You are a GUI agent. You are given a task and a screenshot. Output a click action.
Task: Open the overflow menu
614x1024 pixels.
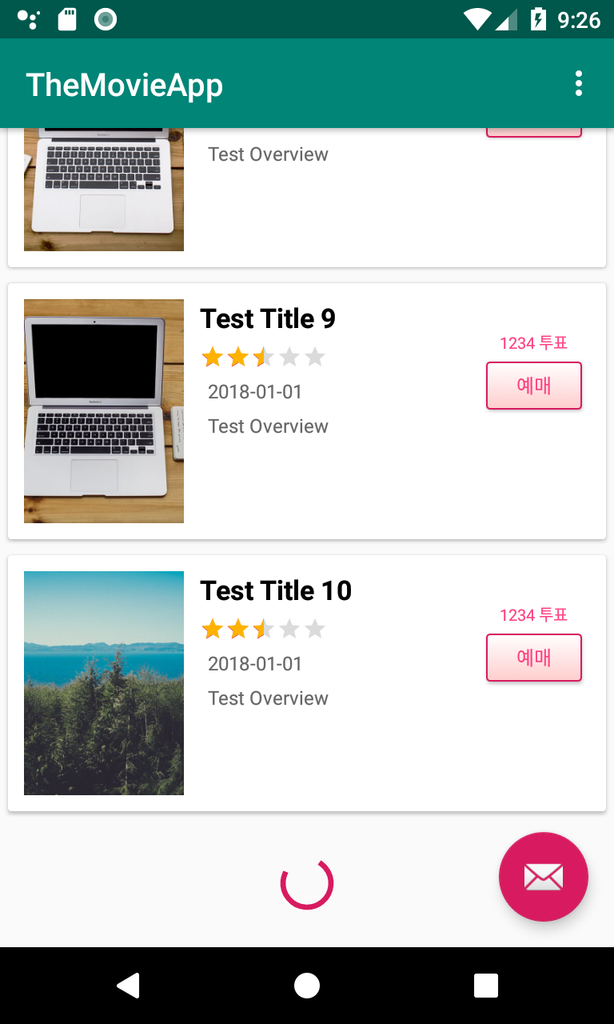(x=578, y=84)
